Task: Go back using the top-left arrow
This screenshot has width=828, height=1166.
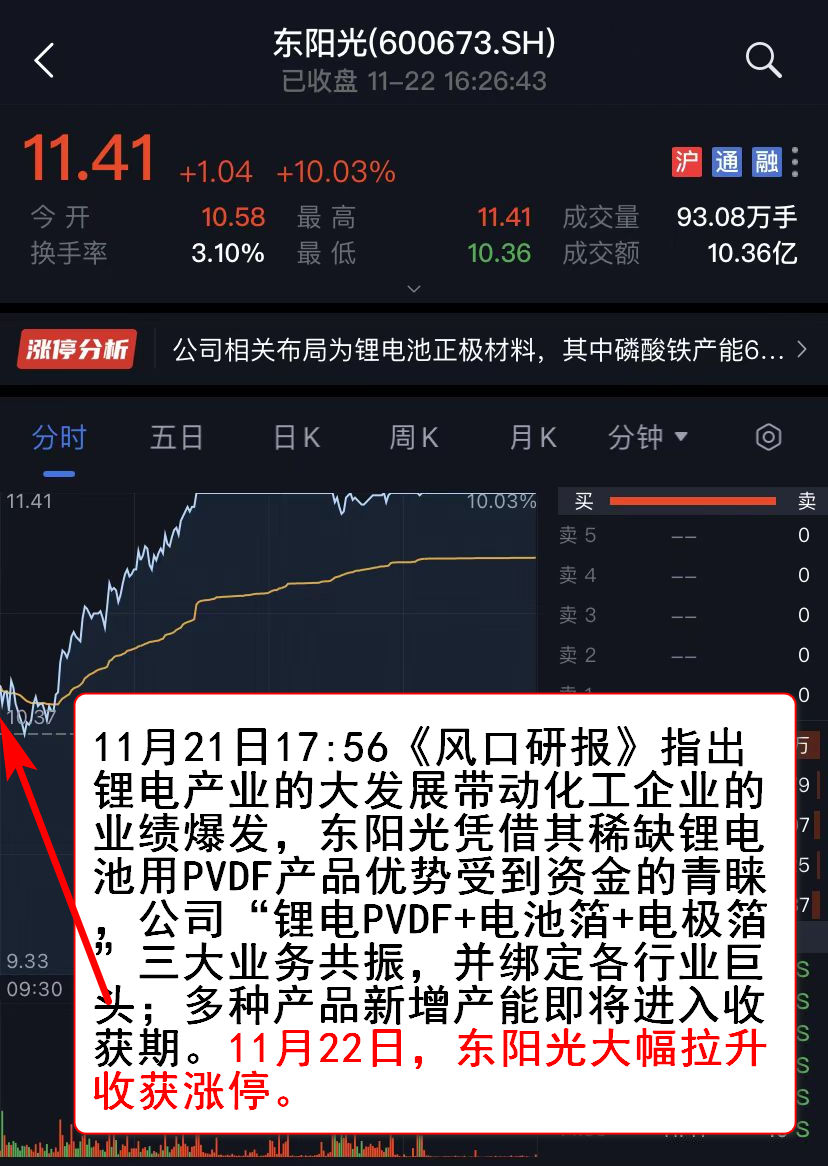Action: (44, 61)
